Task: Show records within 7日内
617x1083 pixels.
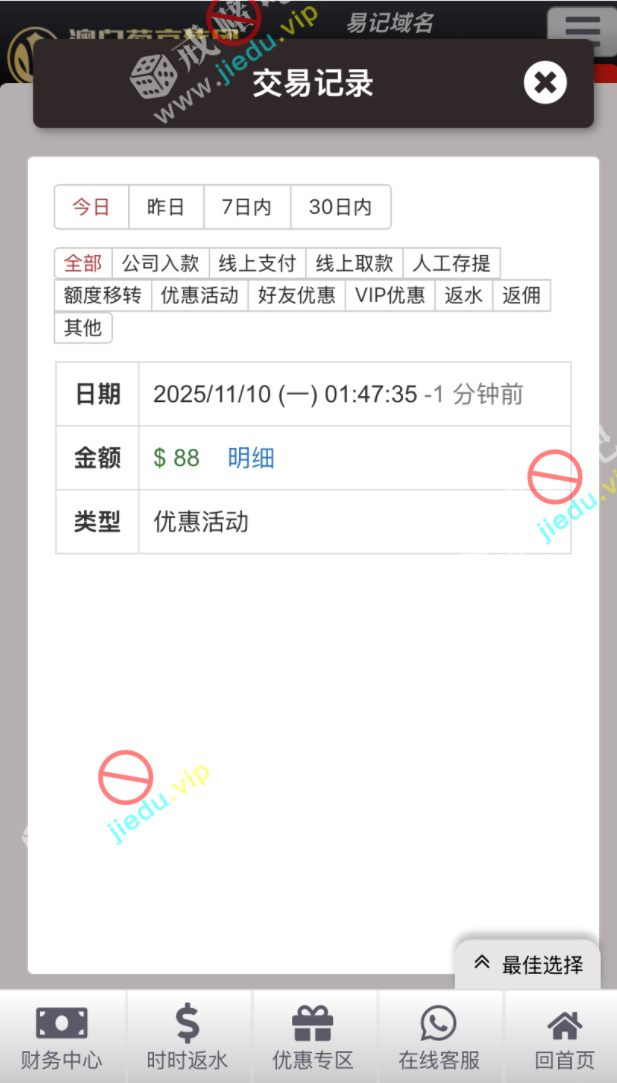Action: click(x=246, y=207)
